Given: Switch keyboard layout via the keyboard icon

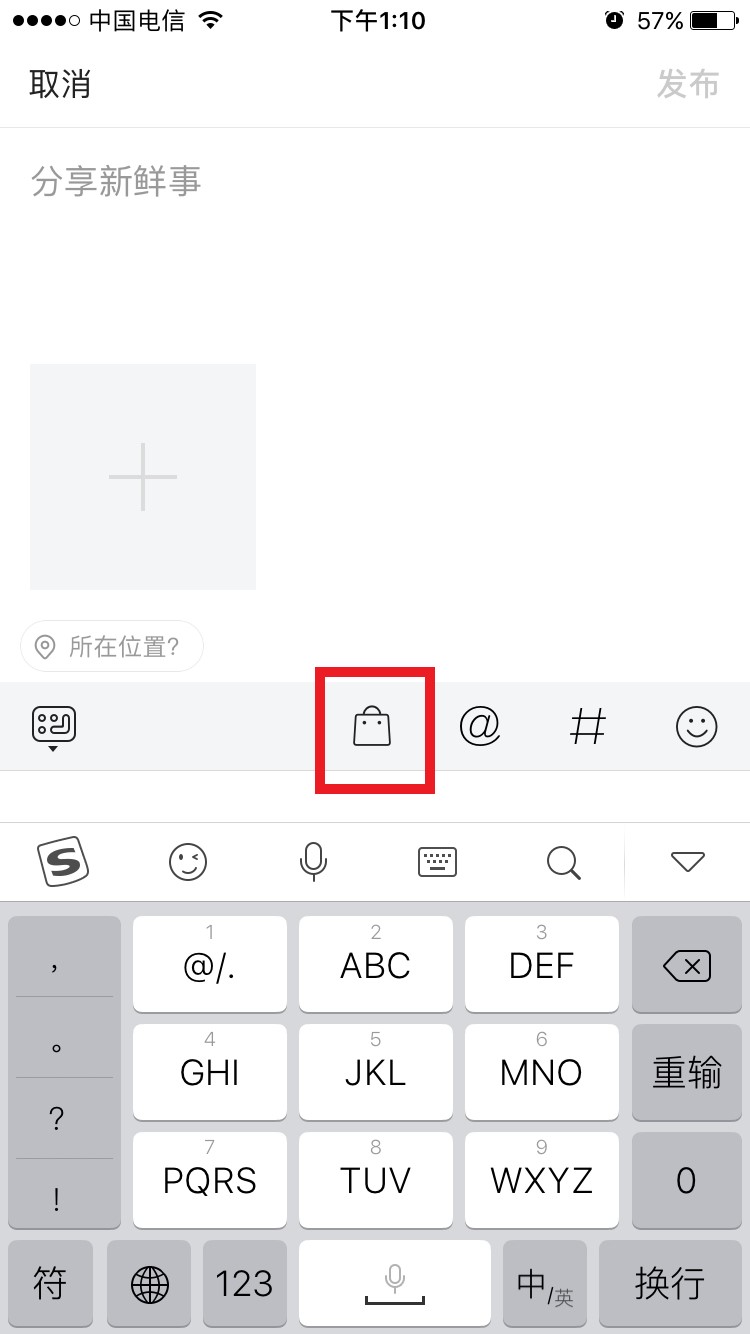Looking at the screenshot, I should 437,861.
